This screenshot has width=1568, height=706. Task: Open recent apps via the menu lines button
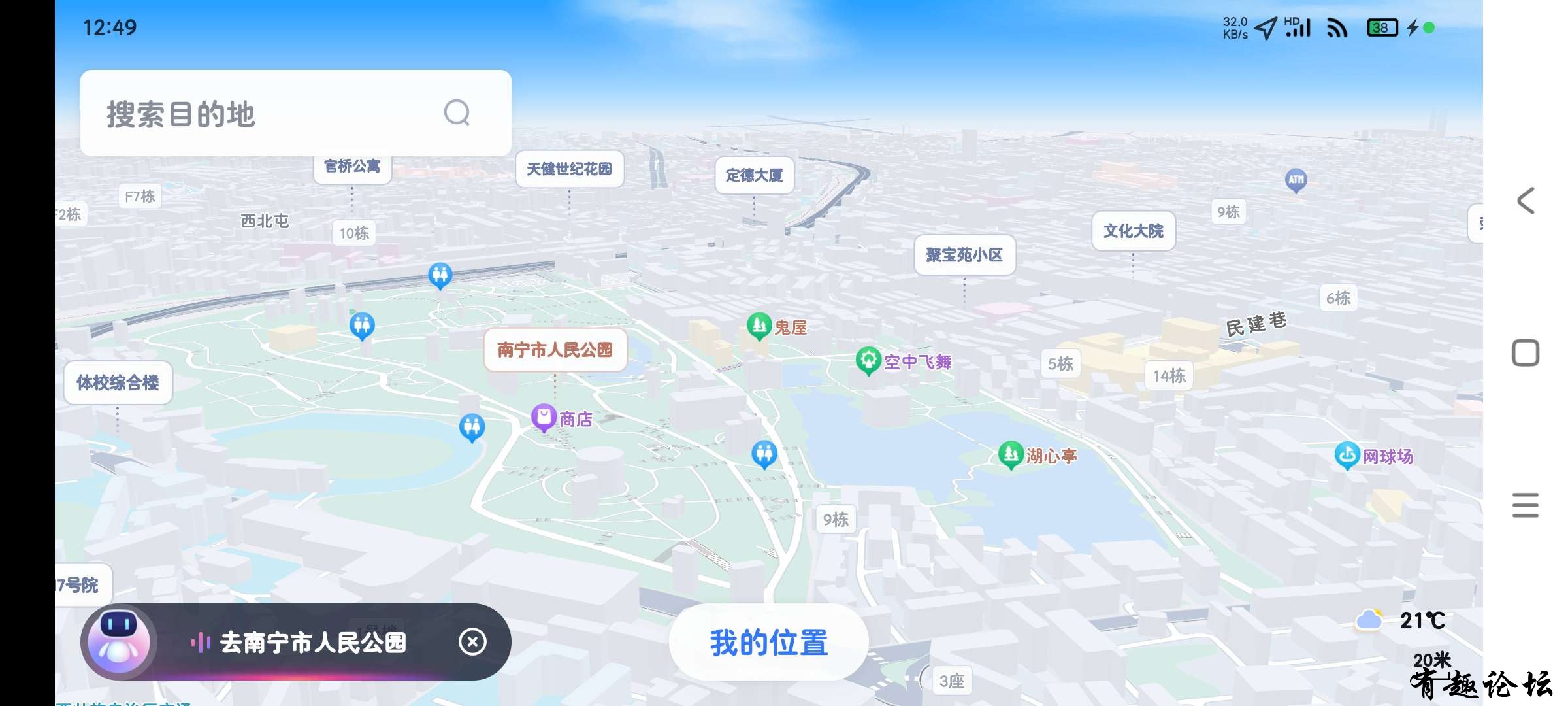1526,505
